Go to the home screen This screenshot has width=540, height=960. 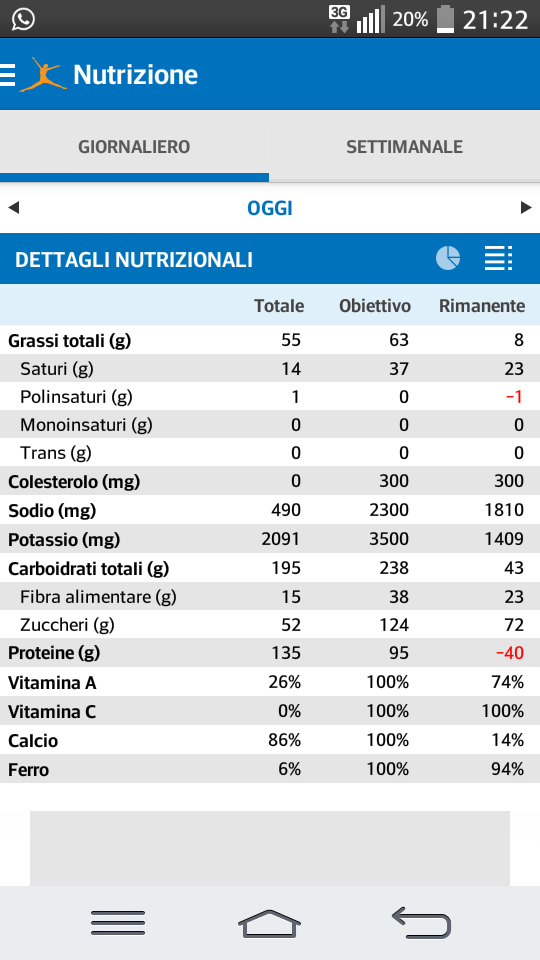(269, 923)
